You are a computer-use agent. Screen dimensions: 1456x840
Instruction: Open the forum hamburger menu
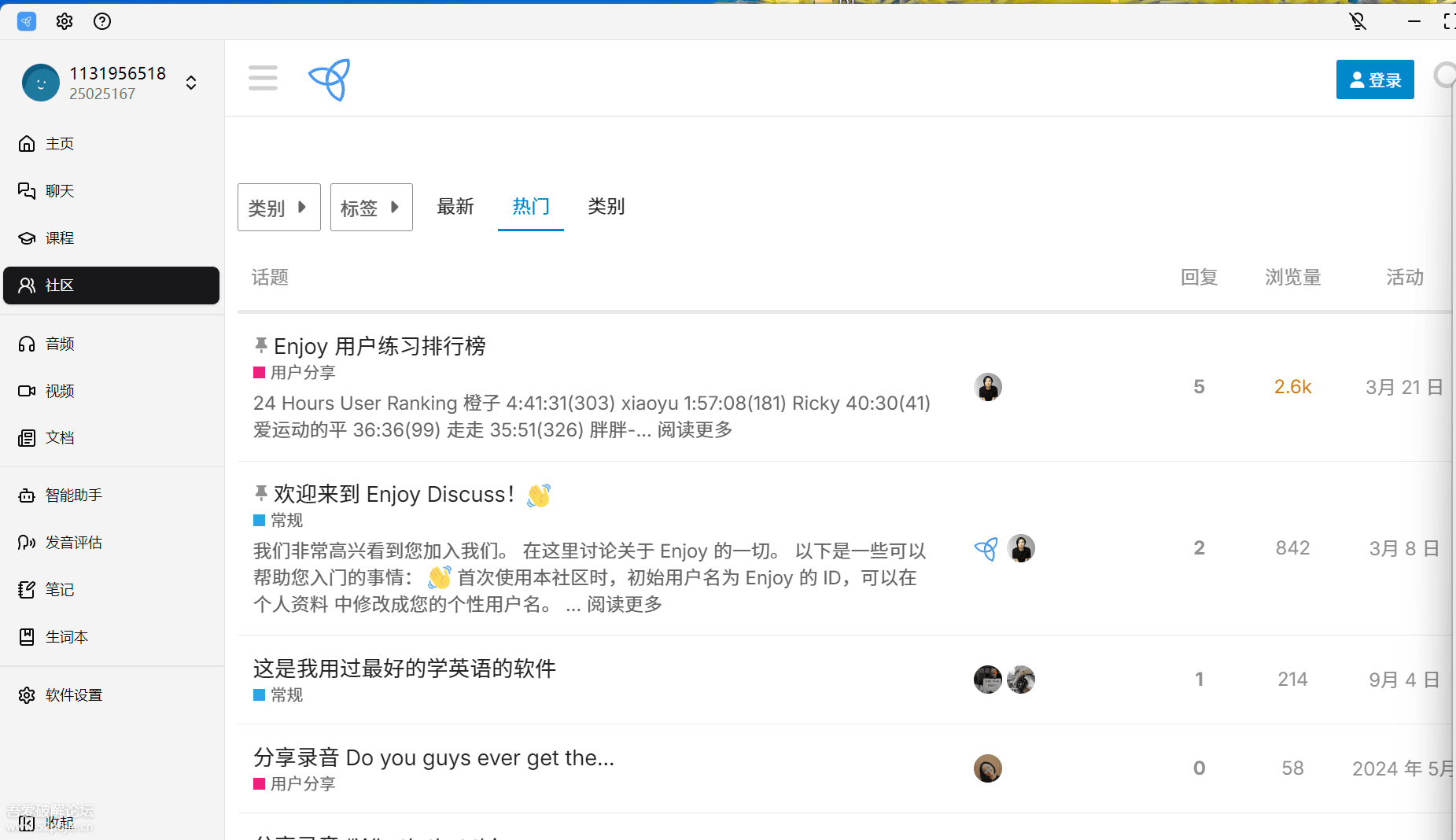263,78
